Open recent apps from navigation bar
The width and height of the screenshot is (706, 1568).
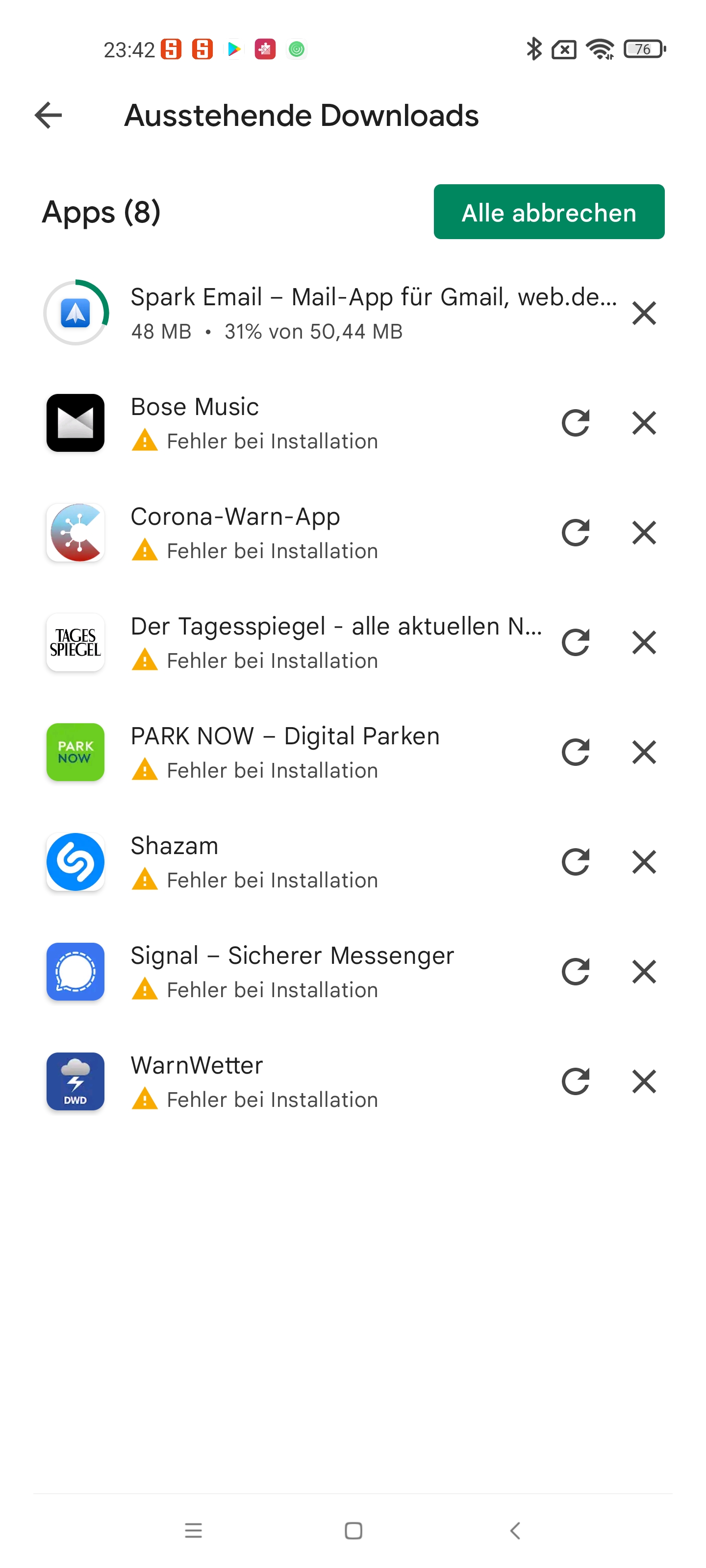(193, 1530)
